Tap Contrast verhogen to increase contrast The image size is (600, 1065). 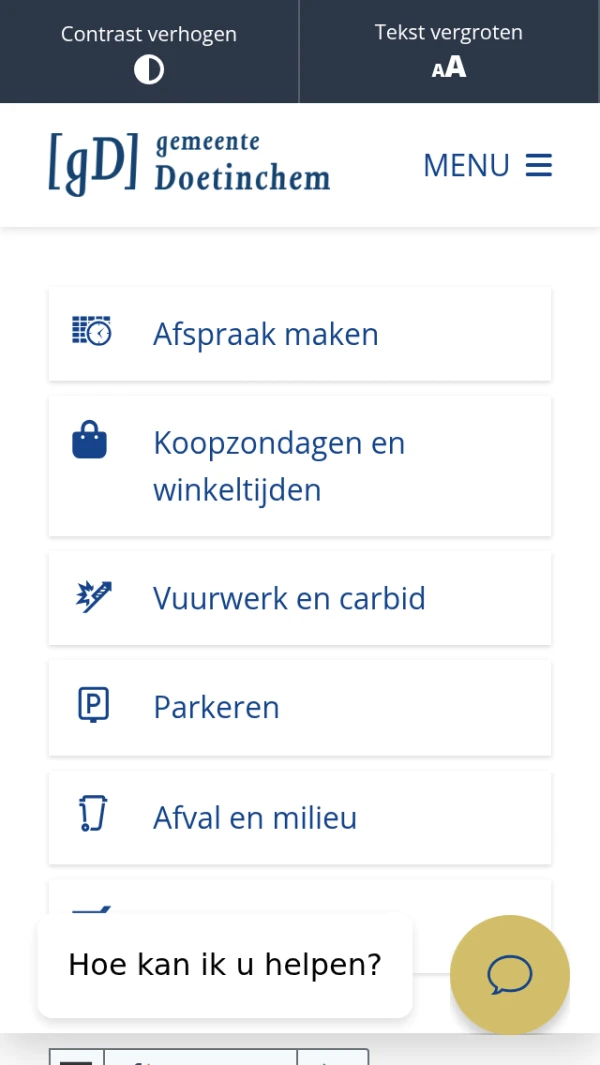click(x=149, y=52)
